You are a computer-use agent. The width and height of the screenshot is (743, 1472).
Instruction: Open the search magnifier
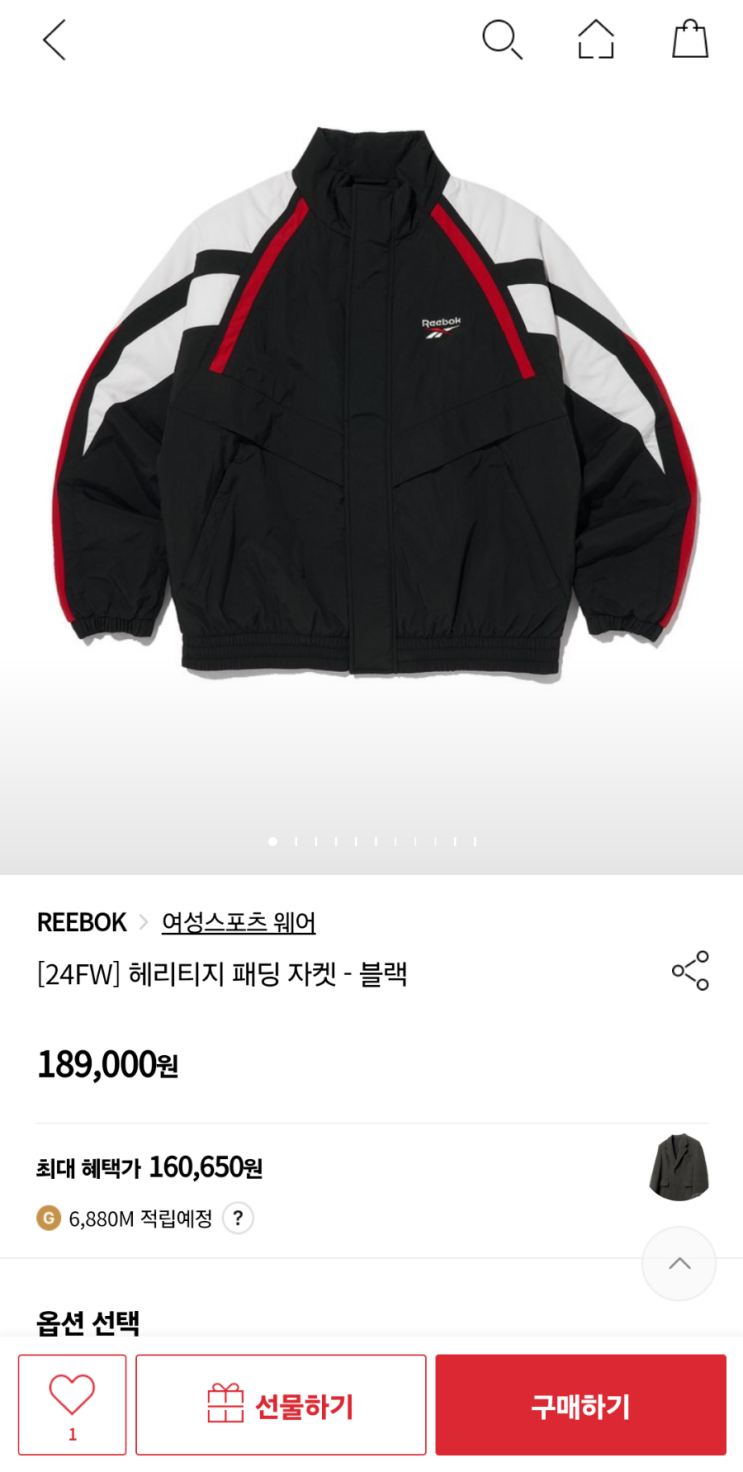point(501,40)
